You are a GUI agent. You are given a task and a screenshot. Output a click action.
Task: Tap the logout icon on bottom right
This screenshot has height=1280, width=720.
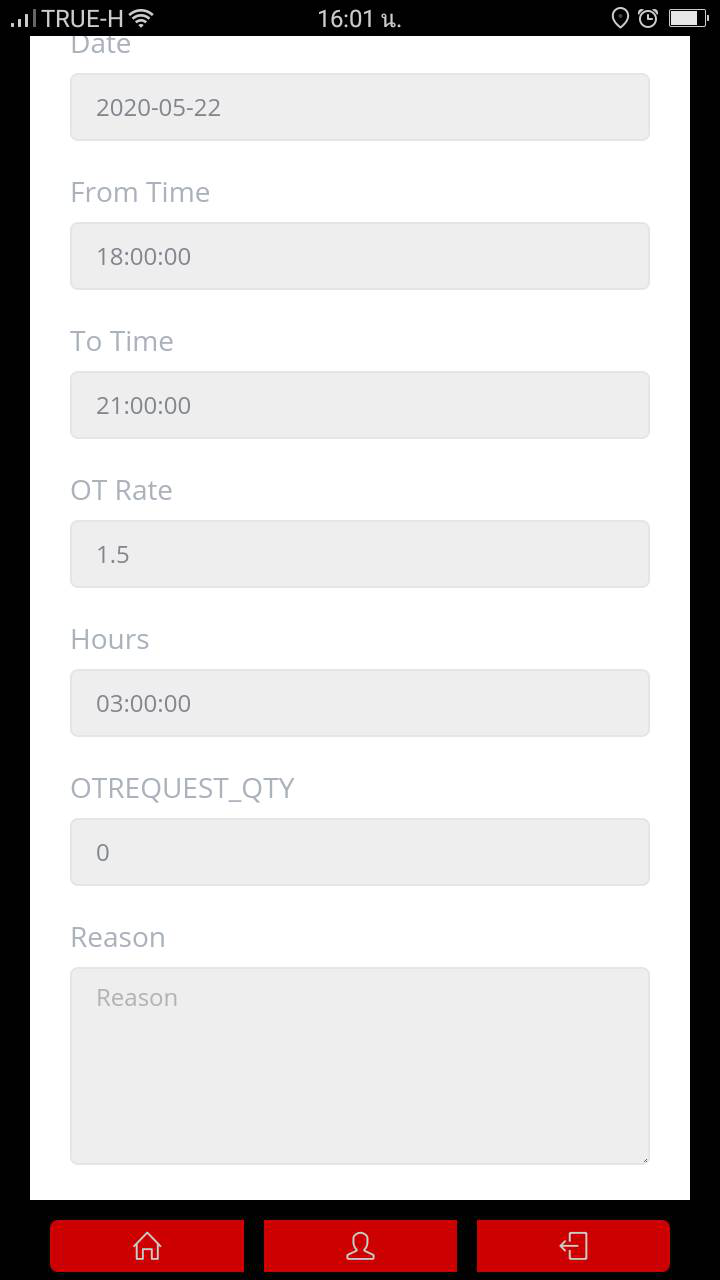(575, 1246)
